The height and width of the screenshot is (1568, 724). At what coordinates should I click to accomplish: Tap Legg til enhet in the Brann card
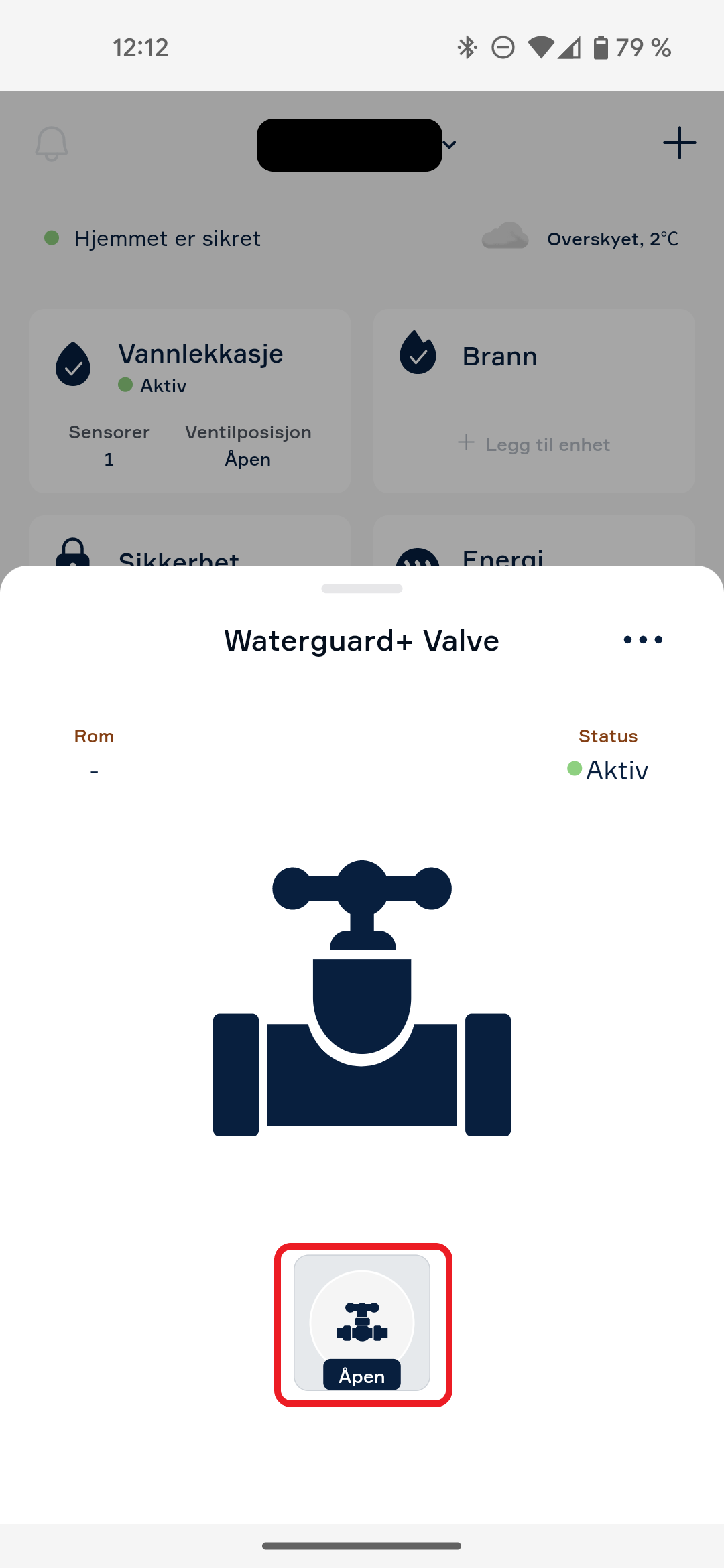(534, 444)
